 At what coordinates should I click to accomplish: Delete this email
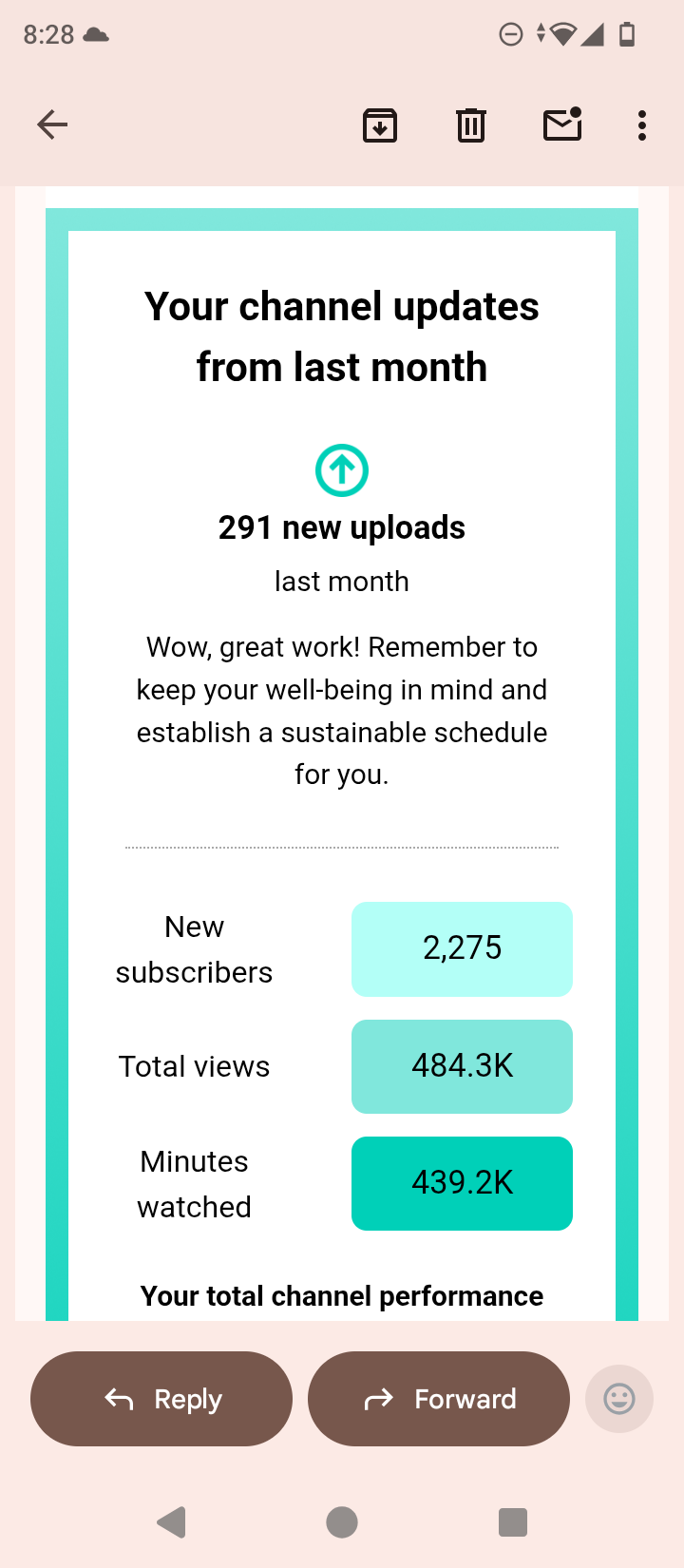471,125
